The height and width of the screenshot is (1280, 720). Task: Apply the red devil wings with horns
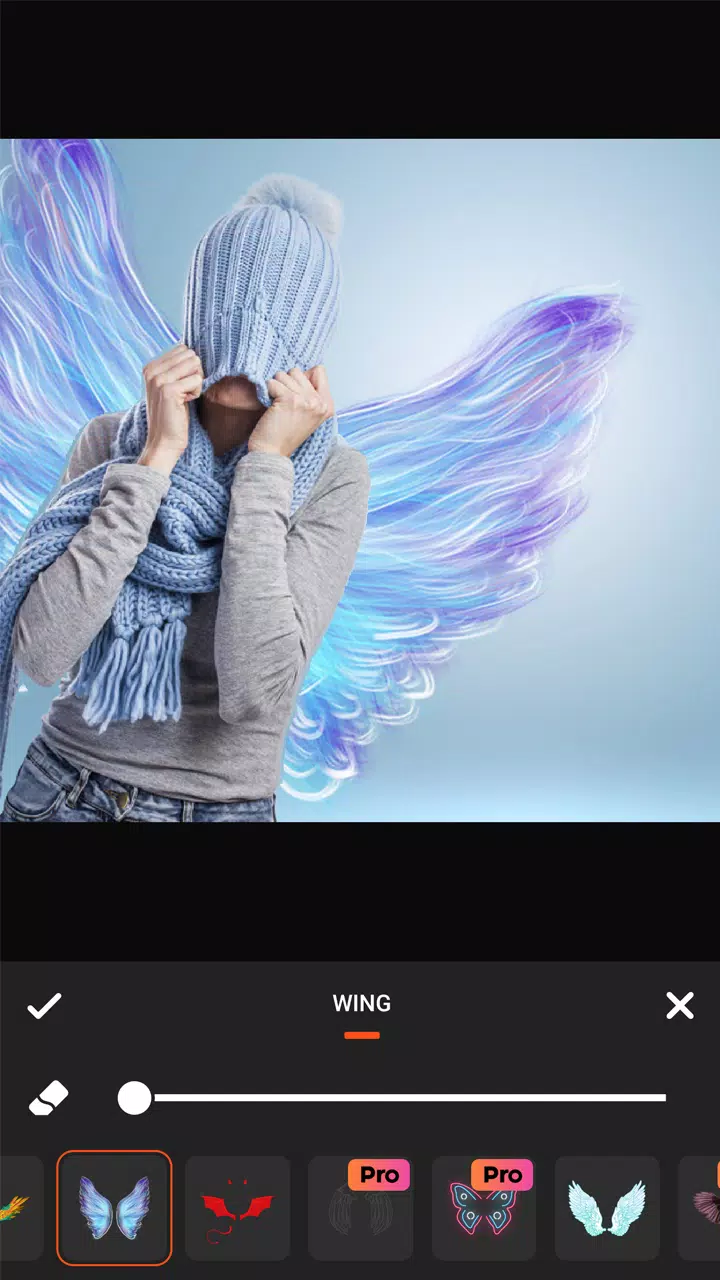tap(238, 1208)
